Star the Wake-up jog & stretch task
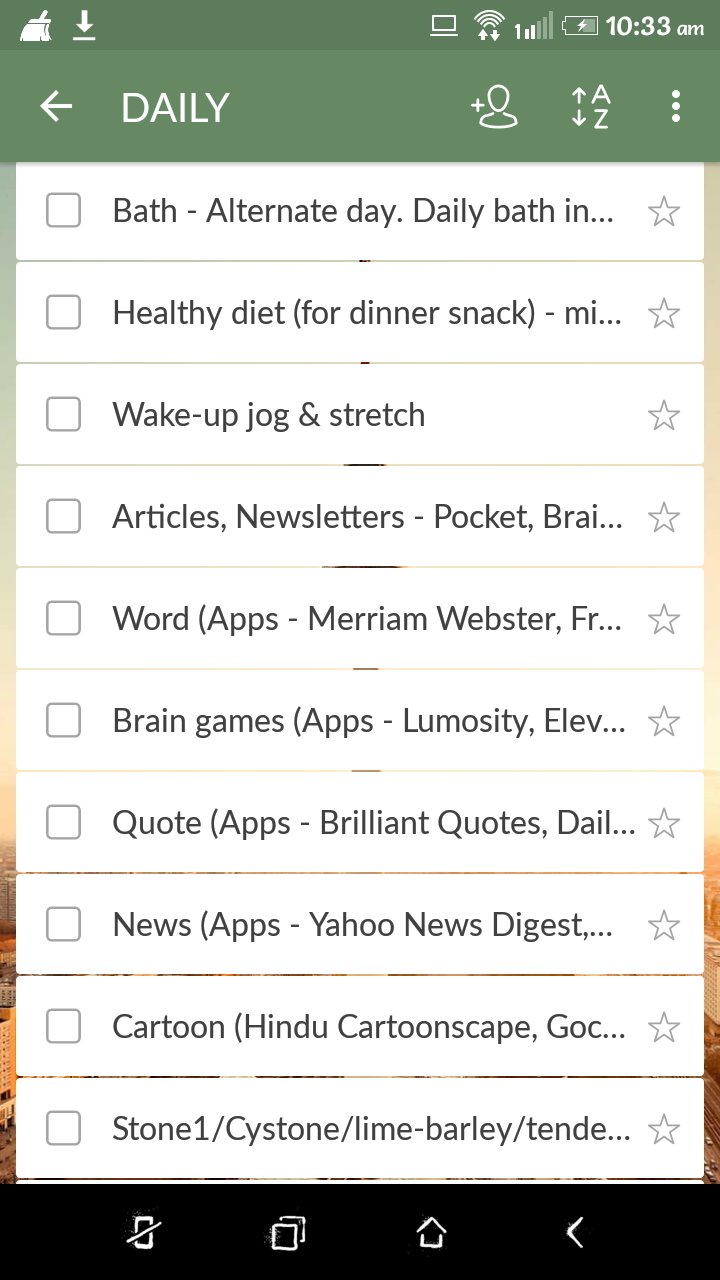This screenshot has width=720, height=1280. pyautogui.click(x=664, y=415)
